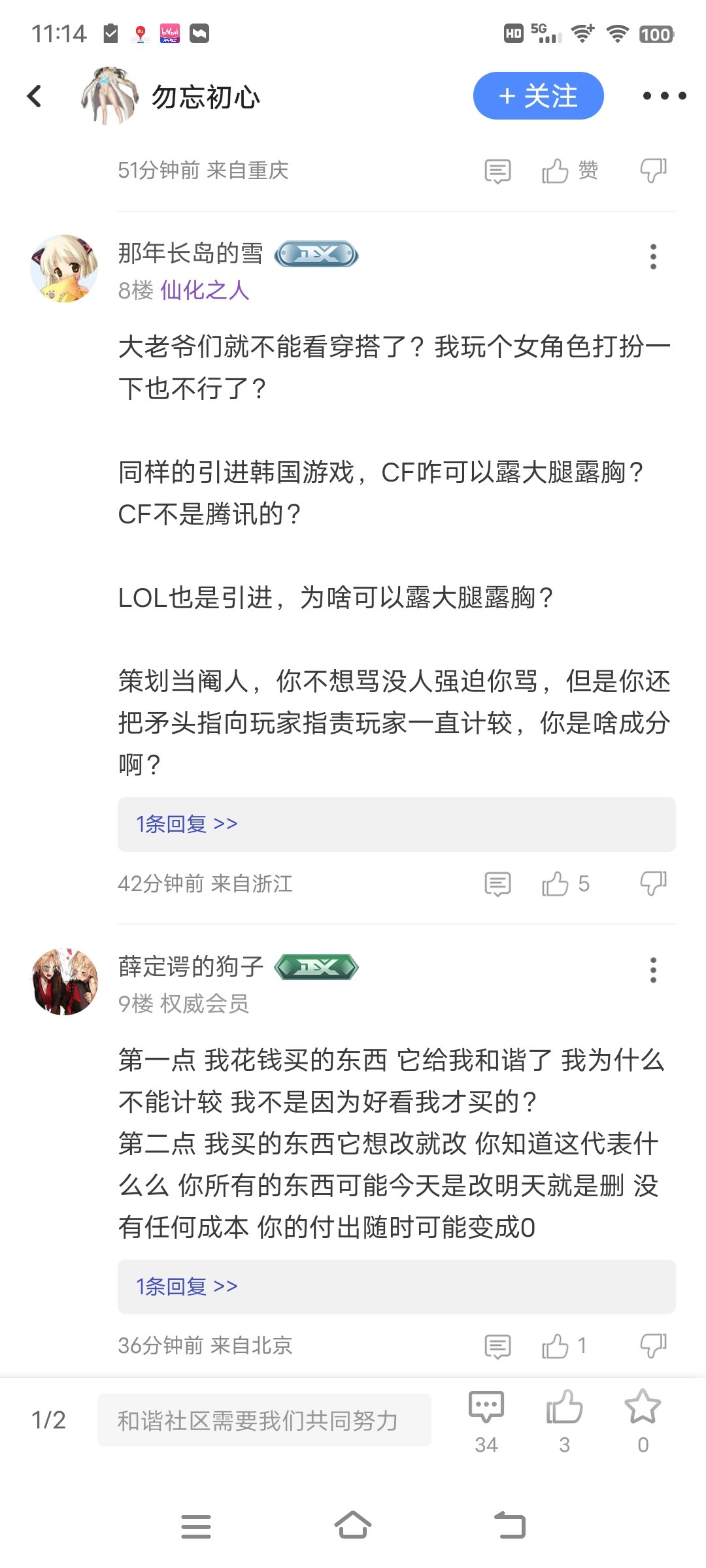Go to the system home screen
The height and width of the screenshot is (1568, 706).
point(353,1526)
